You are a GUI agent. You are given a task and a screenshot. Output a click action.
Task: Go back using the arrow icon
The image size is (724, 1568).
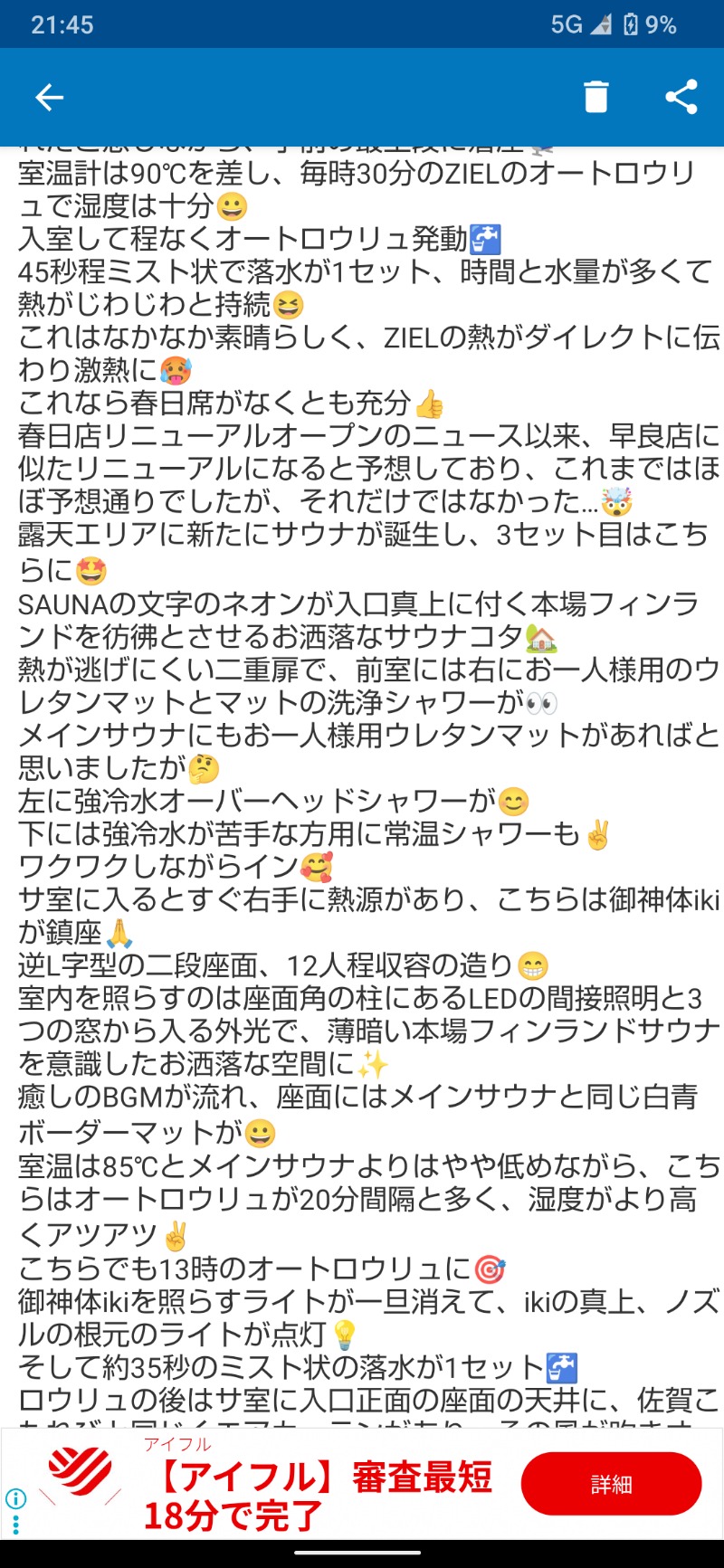[x=49, y=97]
